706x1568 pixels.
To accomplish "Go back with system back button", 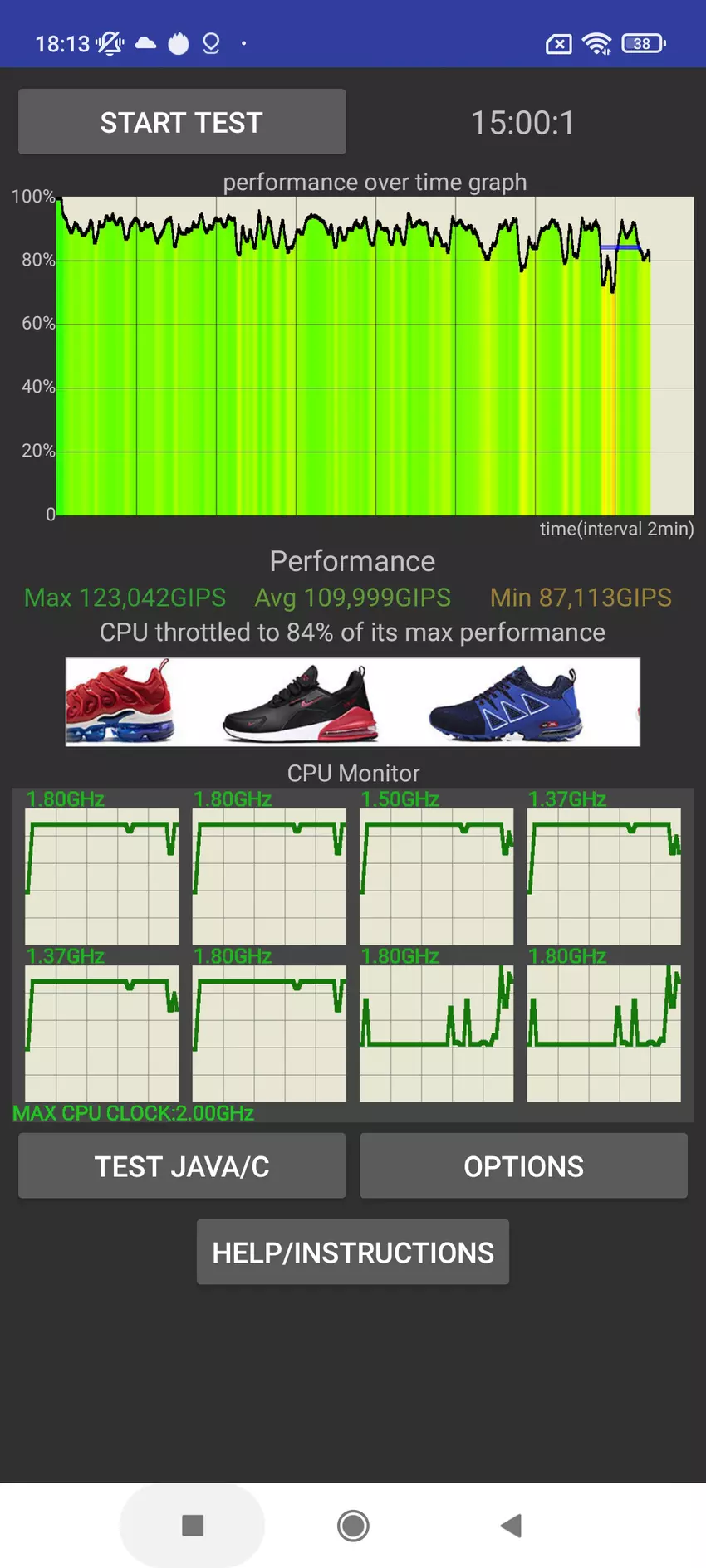I will pyautogui.click(x=512, y=1526).
